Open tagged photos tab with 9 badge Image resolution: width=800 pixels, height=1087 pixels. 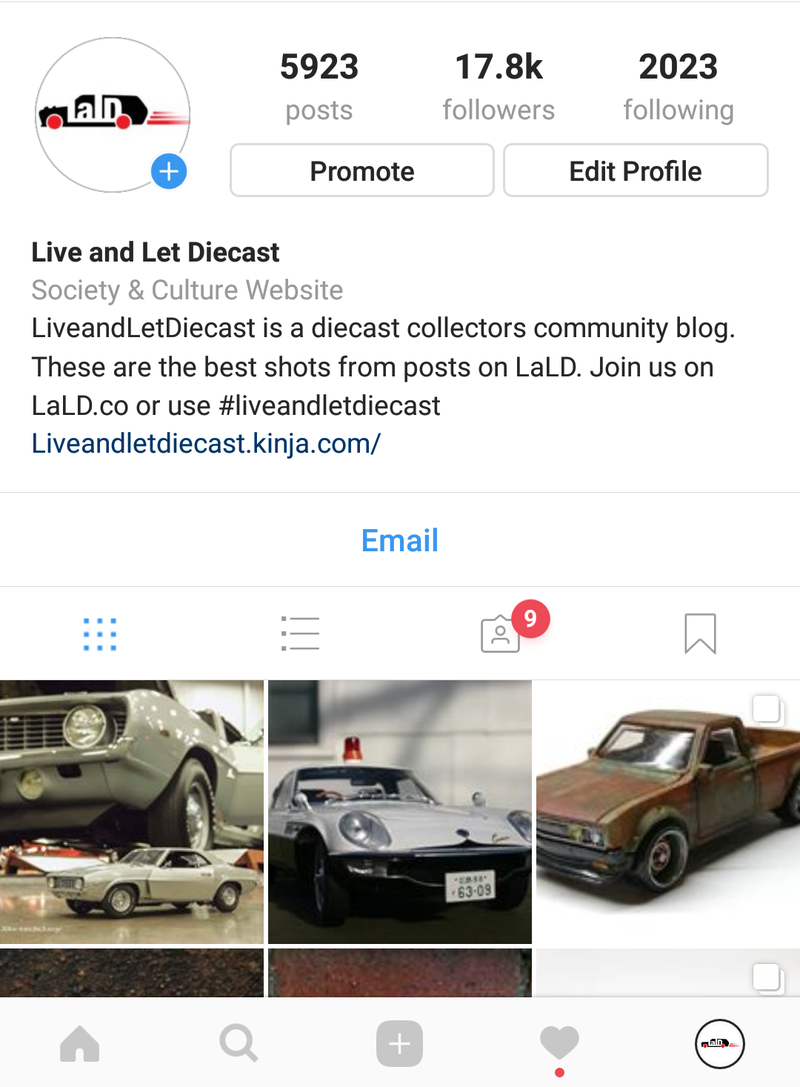tap(502, 634)
